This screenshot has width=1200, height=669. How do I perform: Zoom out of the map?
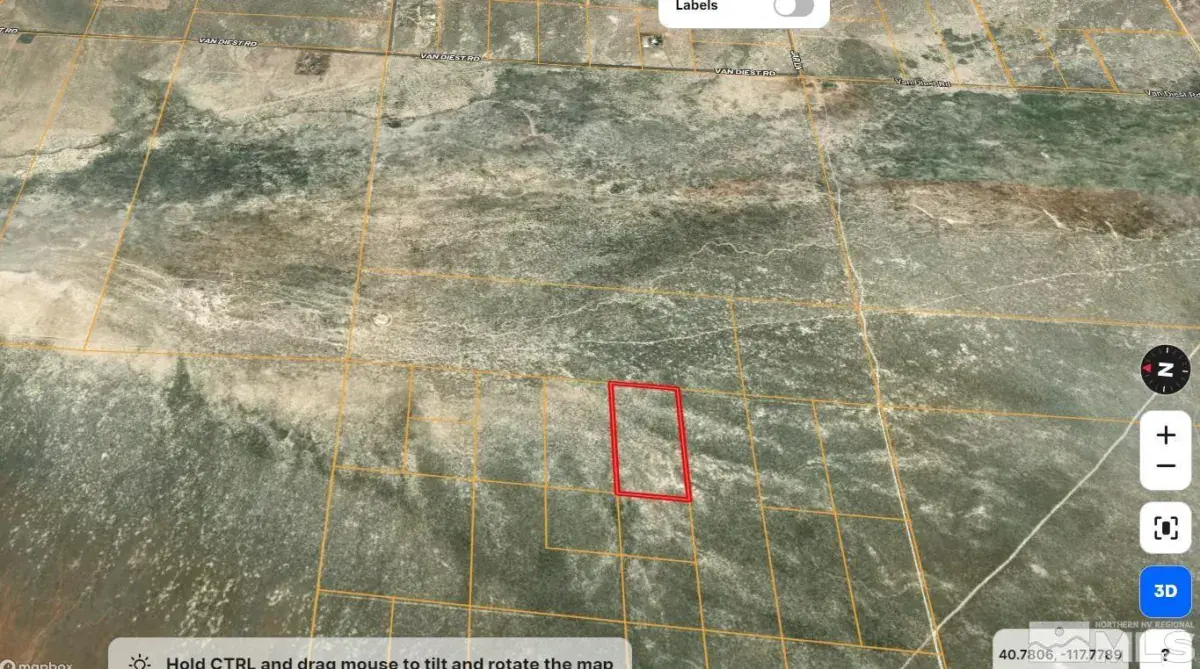(x=1165, y=467)
